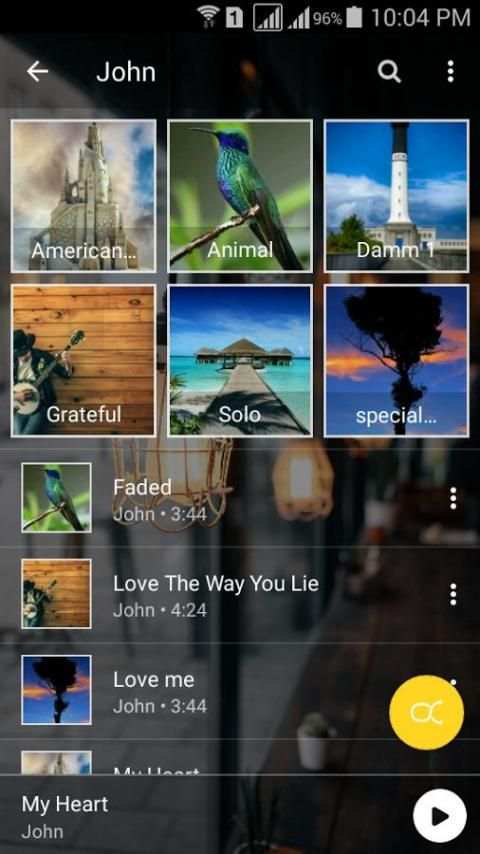480x854 pixels.
Task: Open the Grateful album tile
Action: (x=83, y=361)
